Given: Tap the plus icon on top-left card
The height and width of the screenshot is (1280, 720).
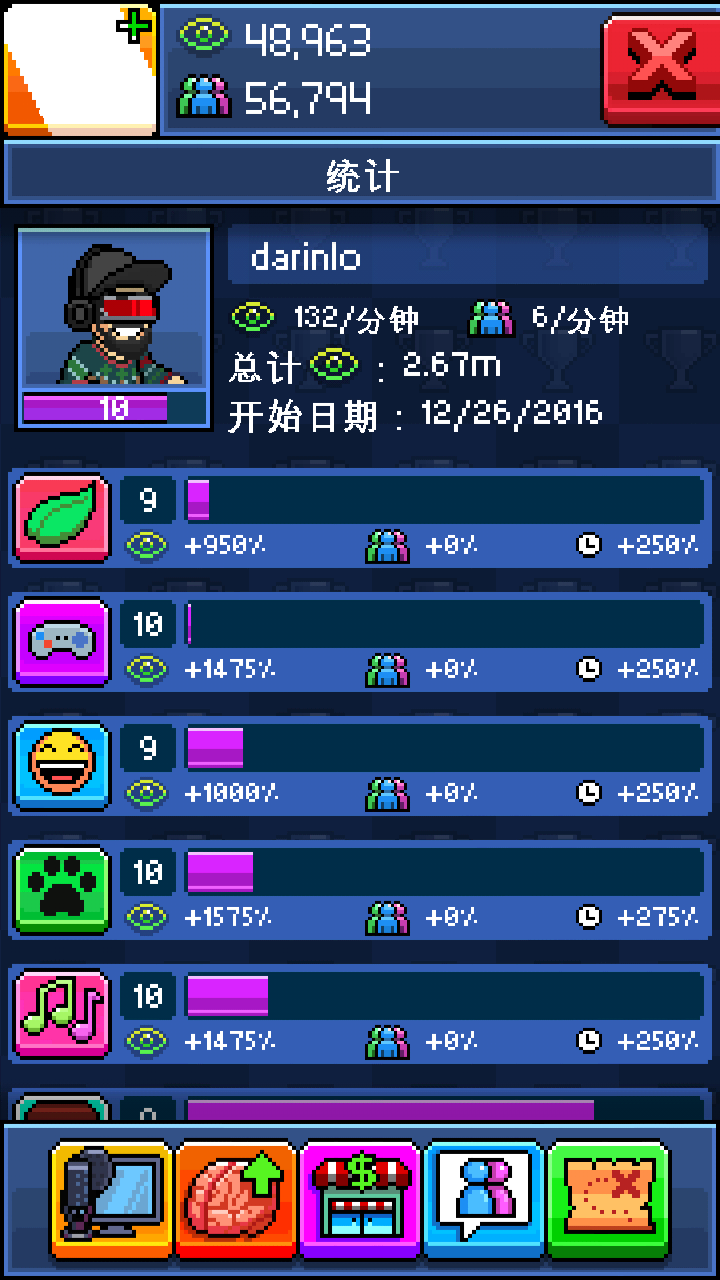Looking at the screenshot, I should [x=135, y=24].
